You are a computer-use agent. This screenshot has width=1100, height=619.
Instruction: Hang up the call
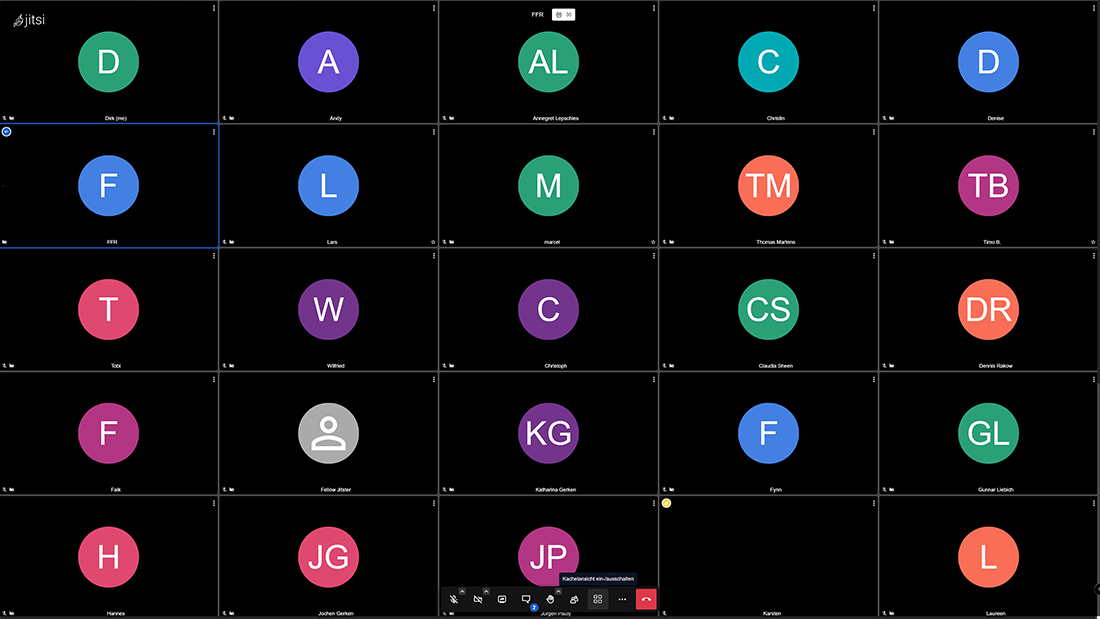pos(646,599)
